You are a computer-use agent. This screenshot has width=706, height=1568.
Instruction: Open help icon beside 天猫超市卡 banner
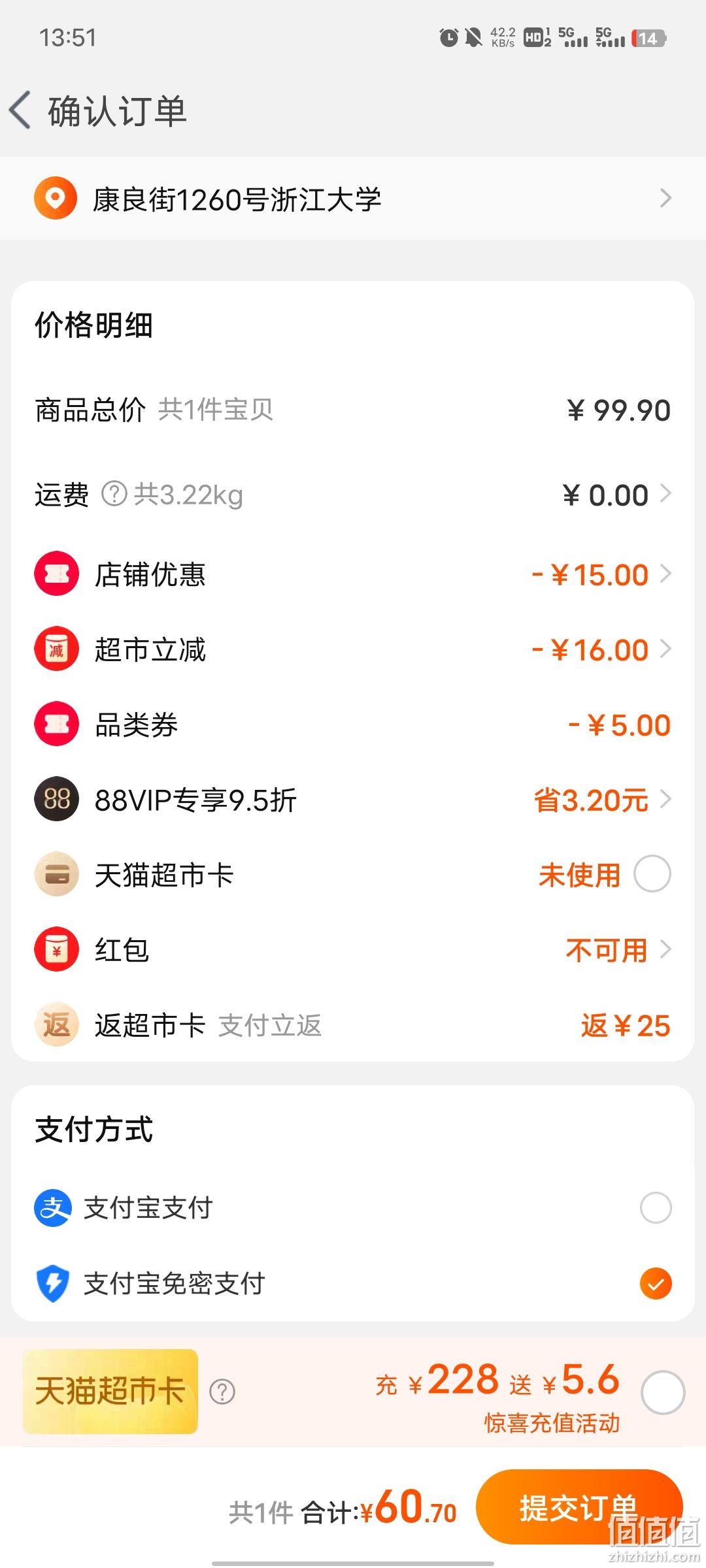(222, 1392)
